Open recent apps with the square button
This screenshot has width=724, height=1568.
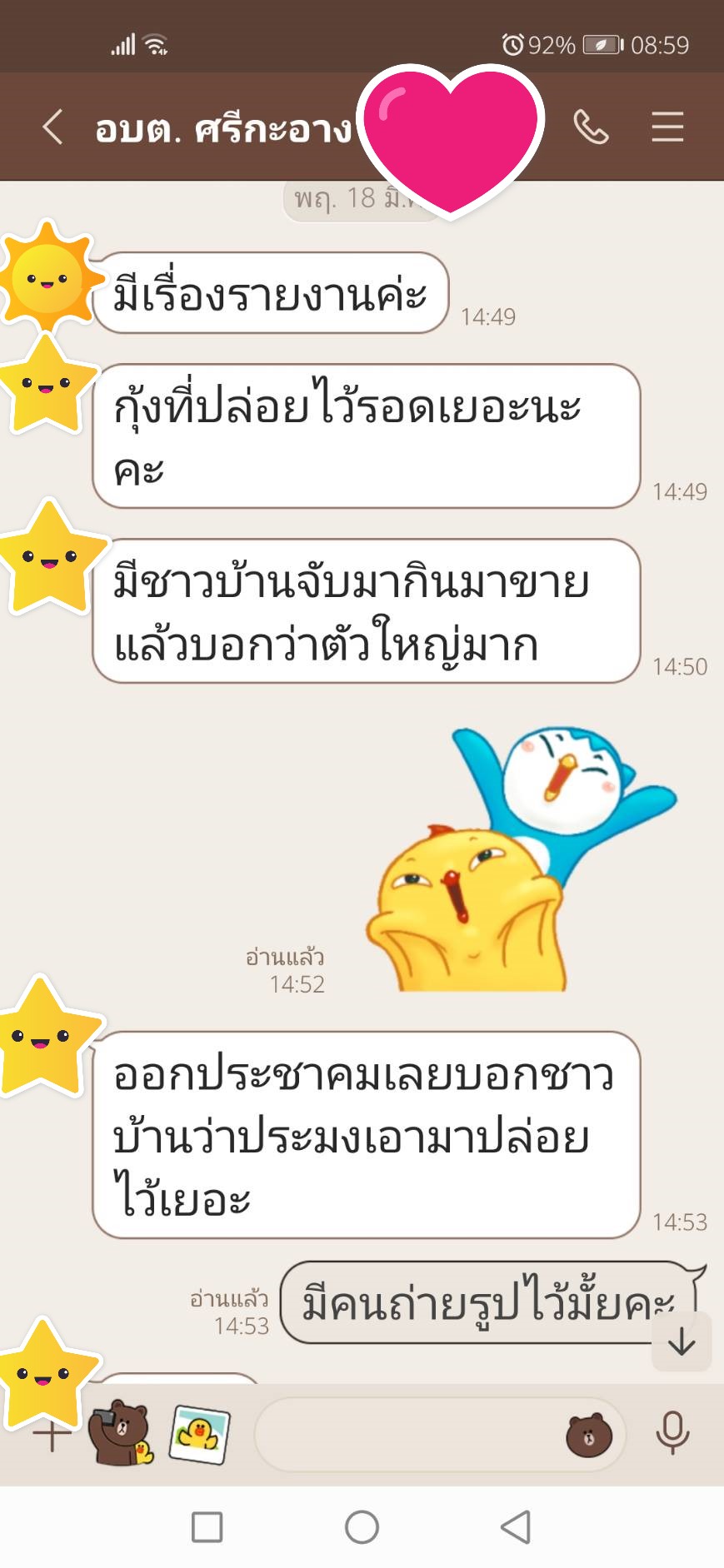(207, 1527)
